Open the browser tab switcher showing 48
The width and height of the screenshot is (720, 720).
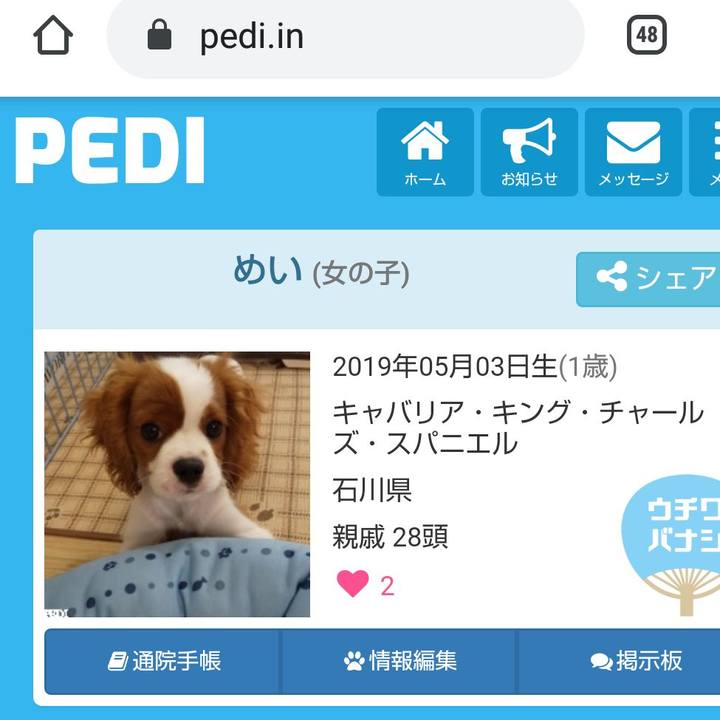[646, 37]
